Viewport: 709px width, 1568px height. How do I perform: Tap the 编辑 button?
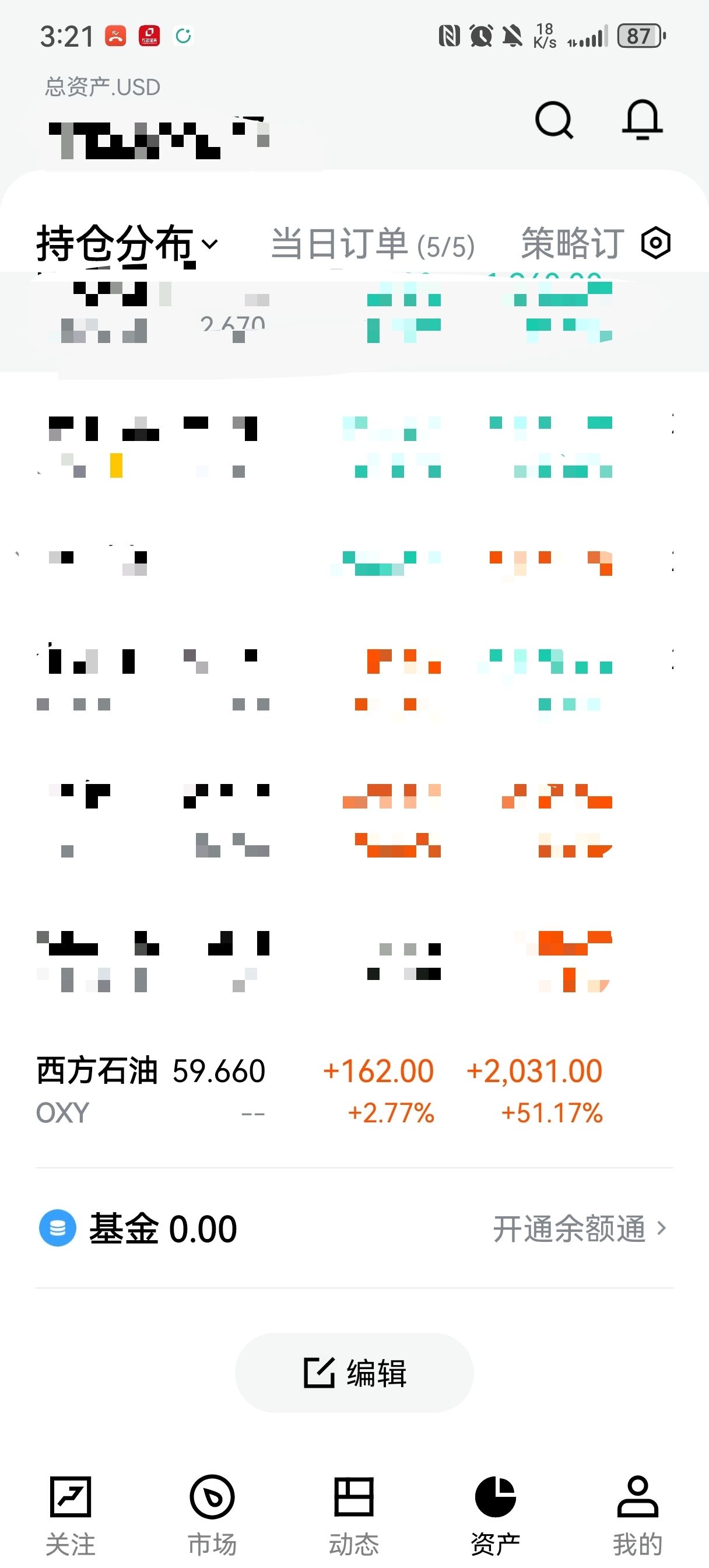click(x=354, y=1372)
